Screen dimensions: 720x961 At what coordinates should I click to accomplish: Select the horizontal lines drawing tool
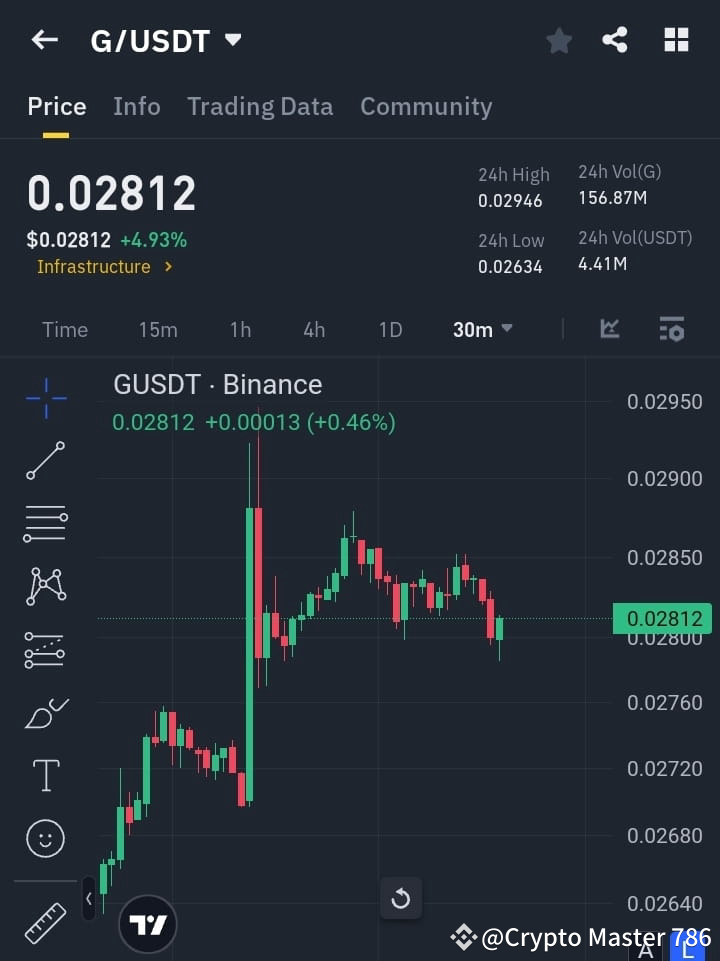45,524
